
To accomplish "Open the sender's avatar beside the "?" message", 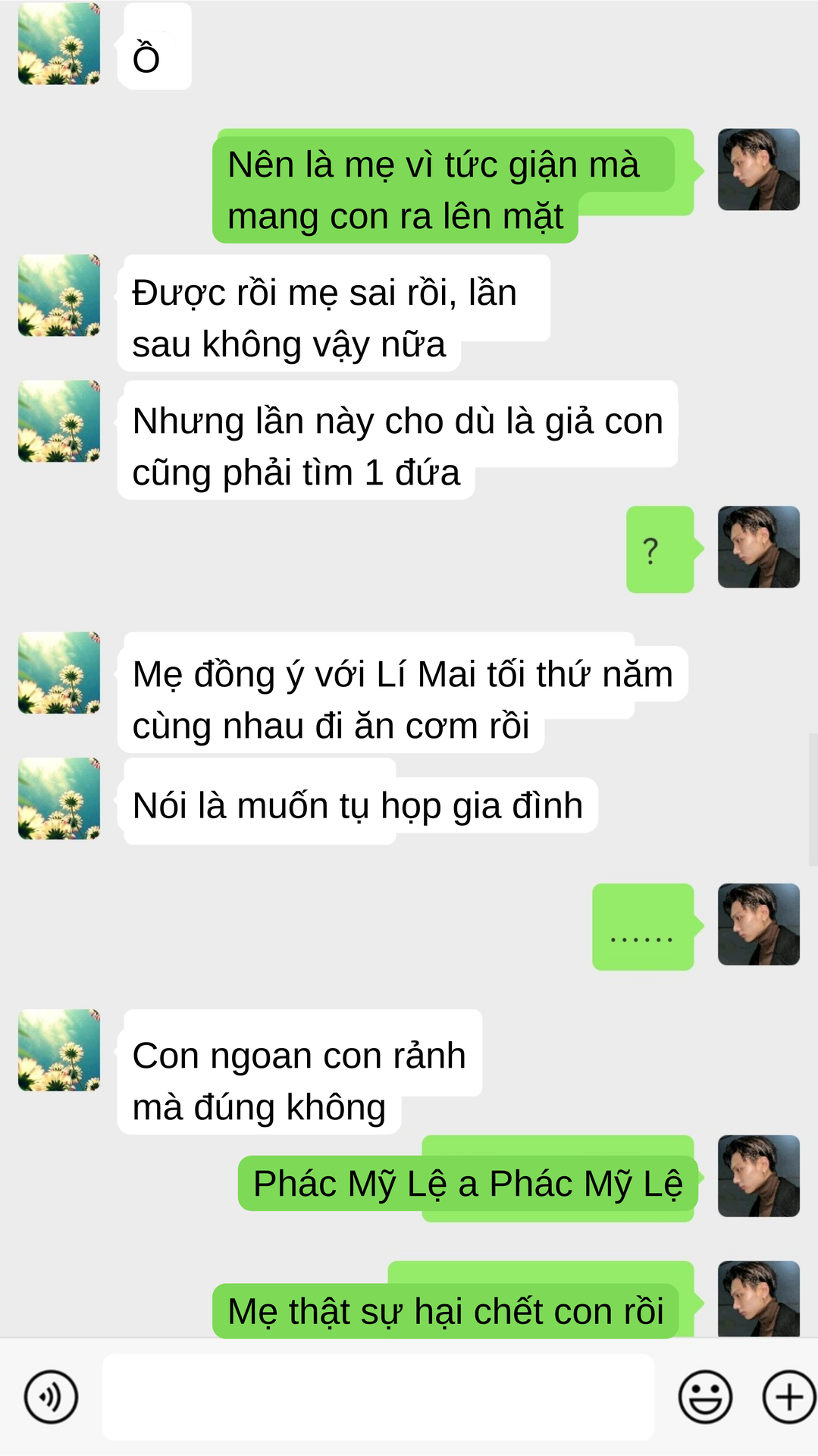I will pyautogui.click(x=759, y=547).
